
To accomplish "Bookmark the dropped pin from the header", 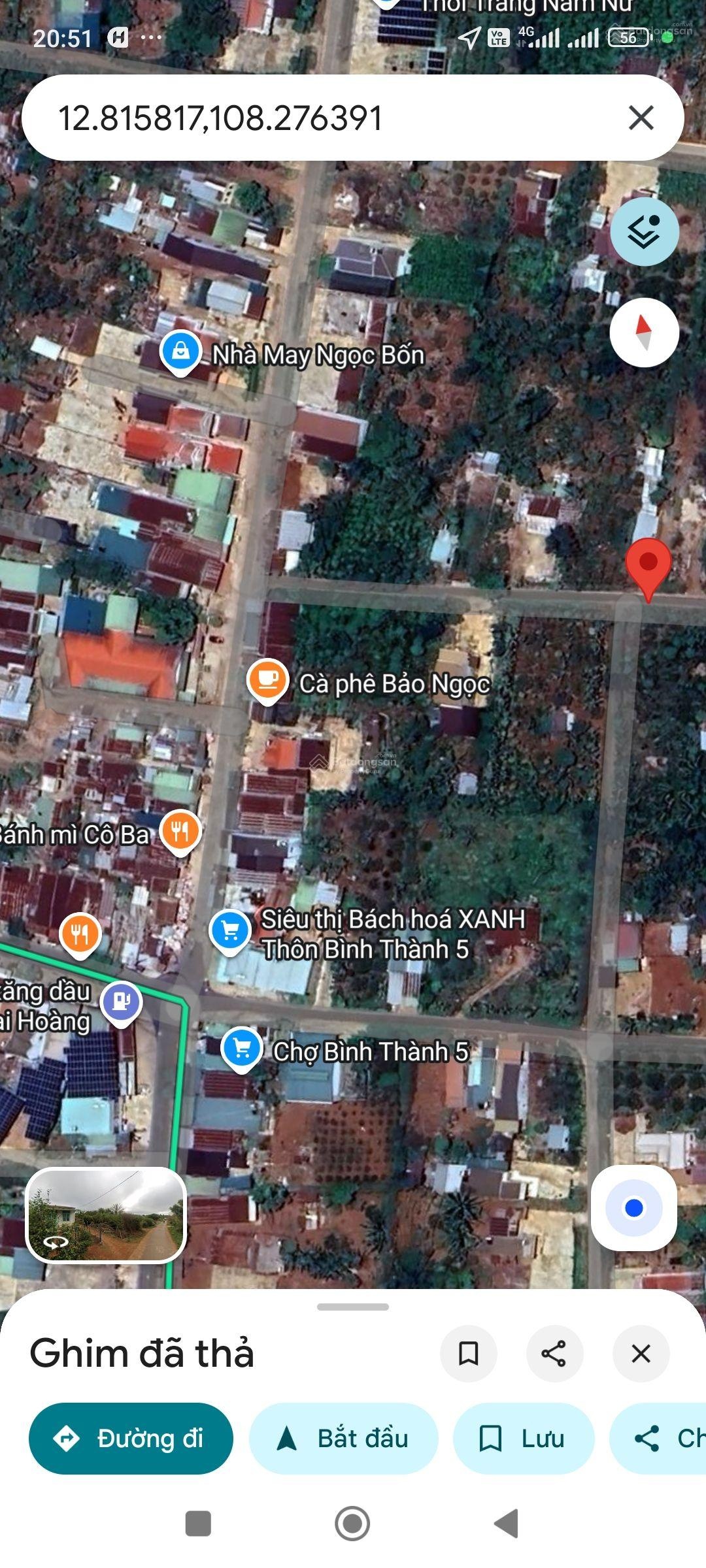I will (x=469, y=1353).
